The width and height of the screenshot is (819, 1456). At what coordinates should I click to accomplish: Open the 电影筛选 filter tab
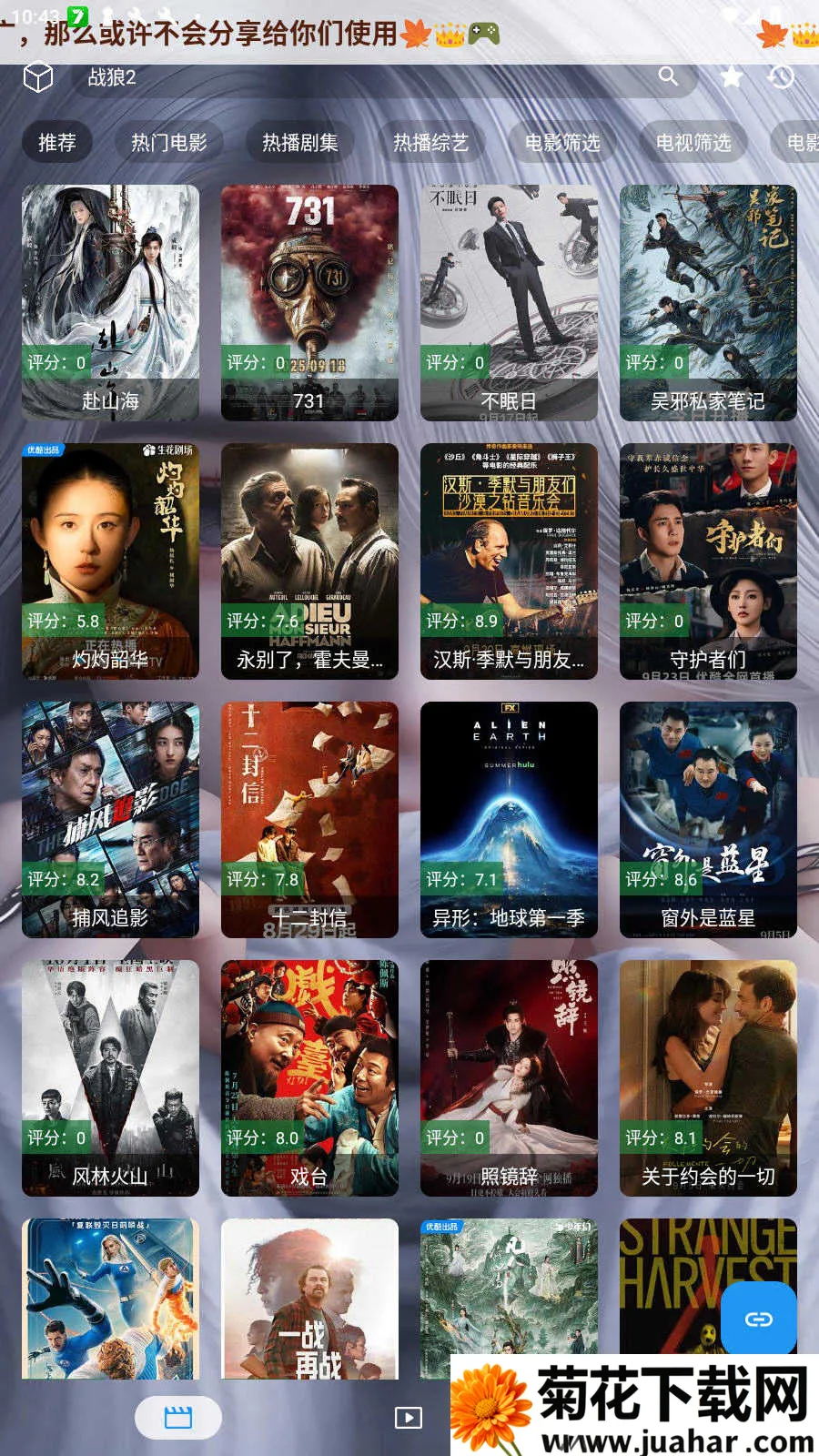coord(562,143)
